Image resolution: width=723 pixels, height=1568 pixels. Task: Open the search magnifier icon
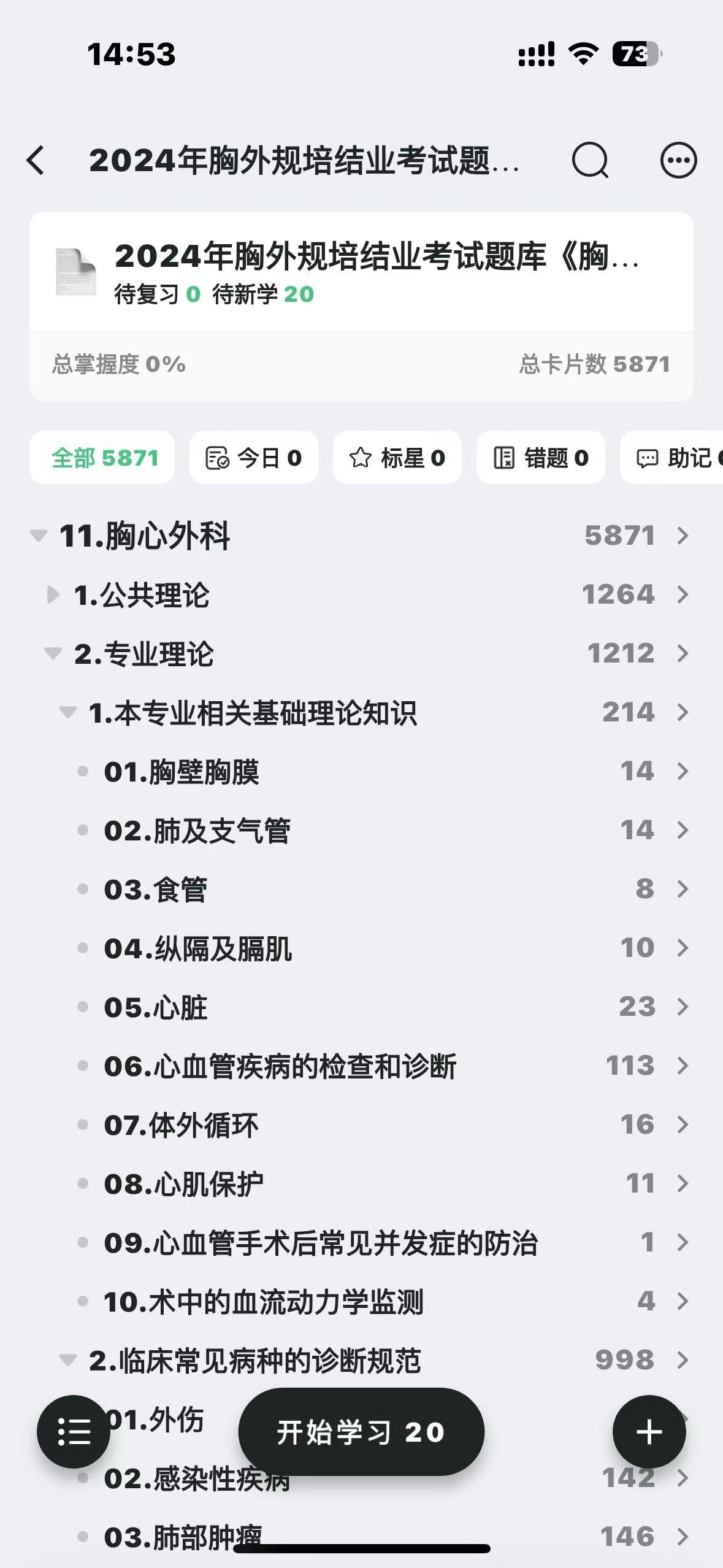(x=590, y=161)
